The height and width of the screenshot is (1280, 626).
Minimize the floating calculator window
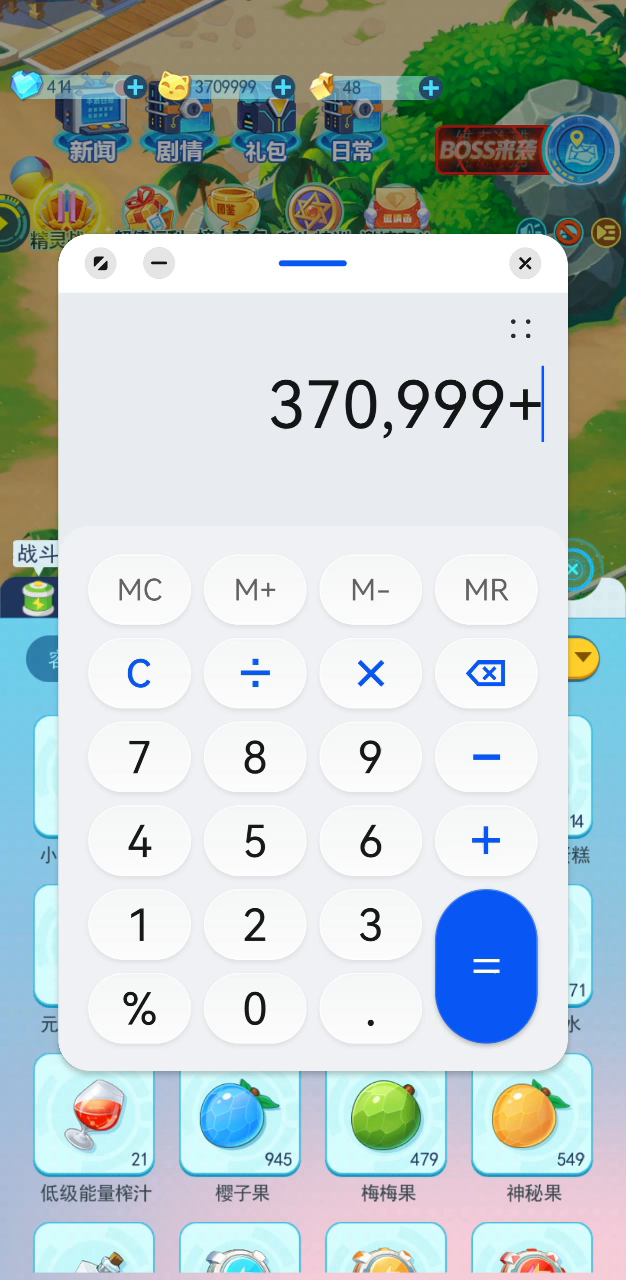pyautogui.click(x=159, y=263)
